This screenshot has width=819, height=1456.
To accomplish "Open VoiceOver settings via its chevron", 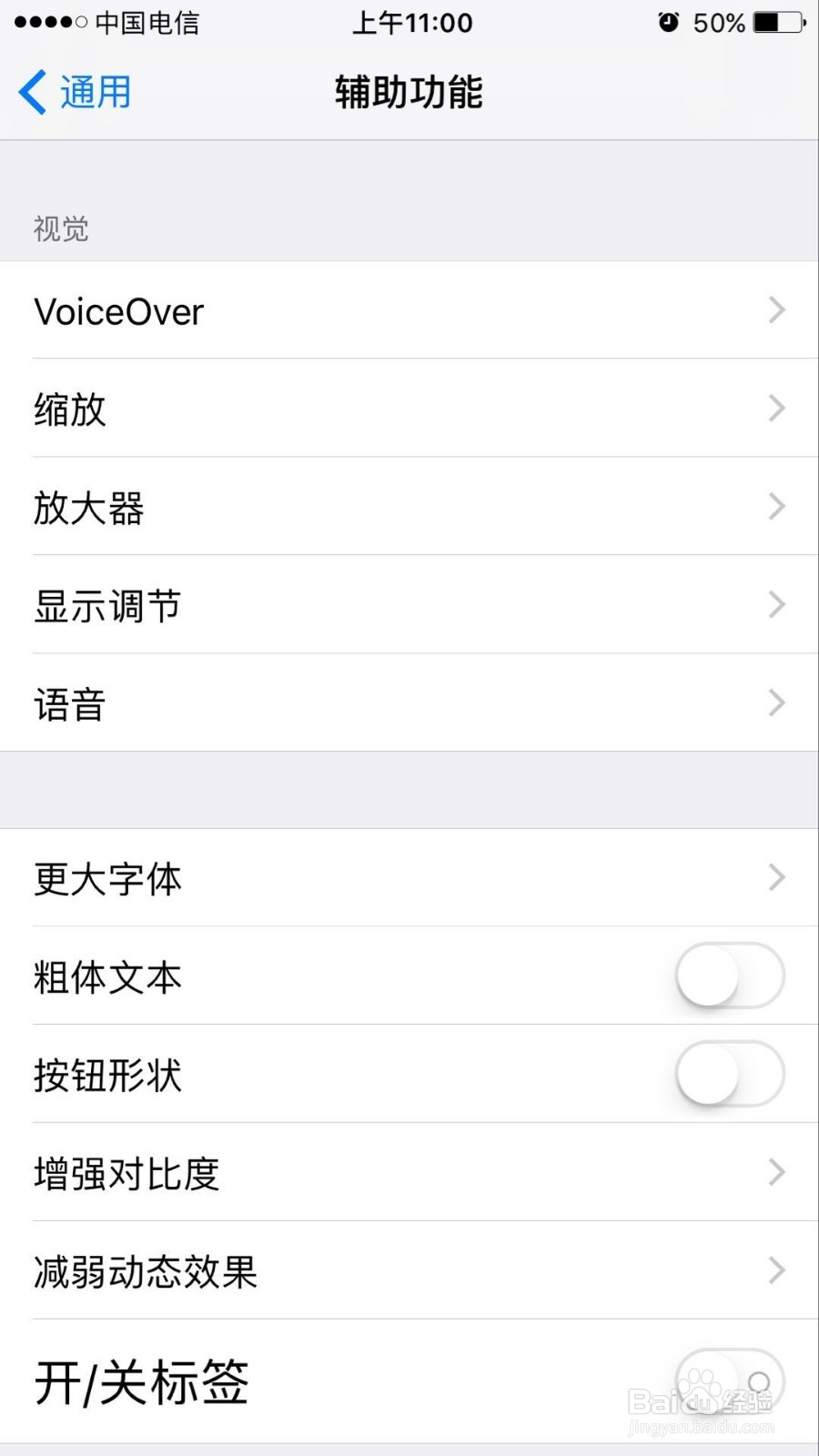I will 775,310.
